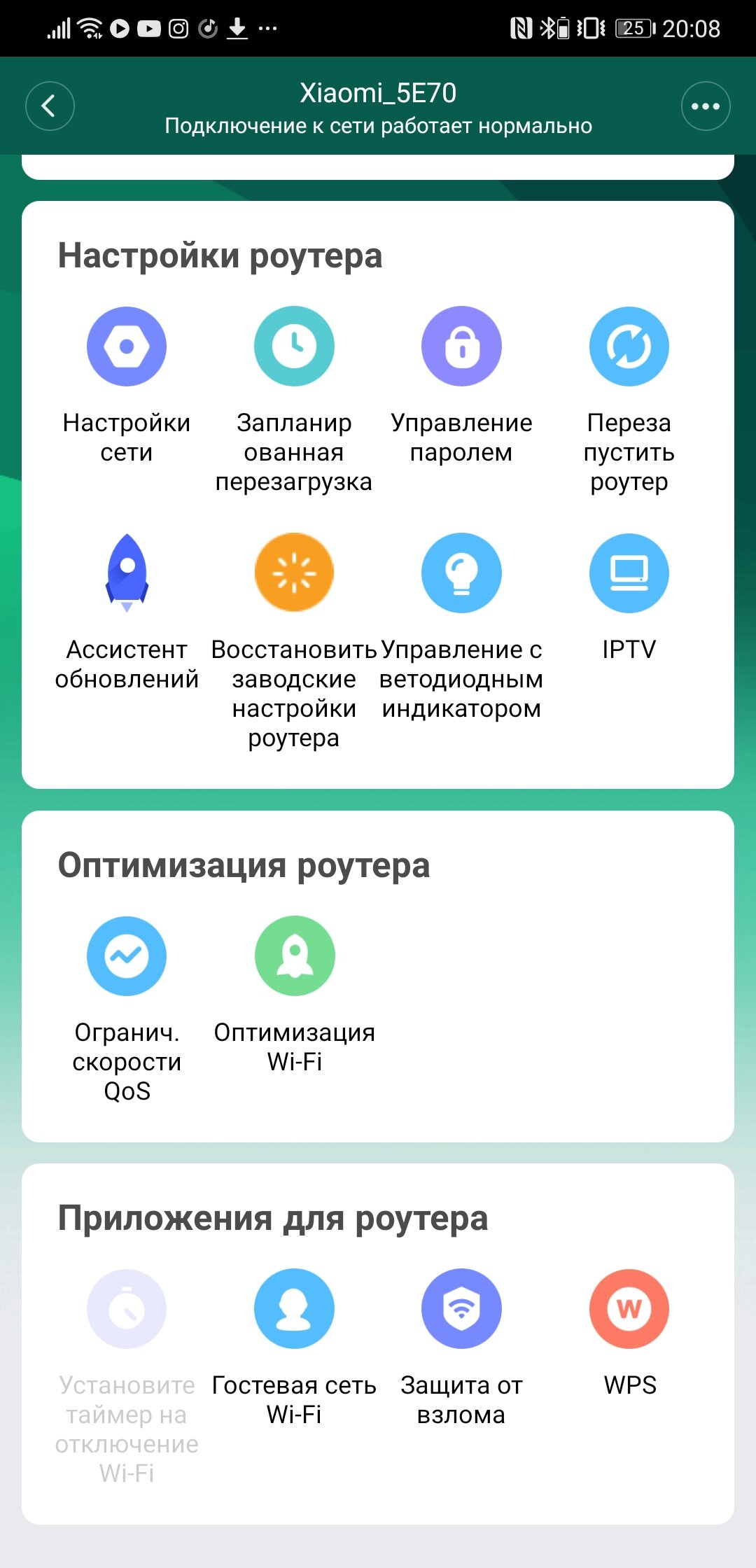
Task: Go back from the router page
Action: (x=50, y=106)
